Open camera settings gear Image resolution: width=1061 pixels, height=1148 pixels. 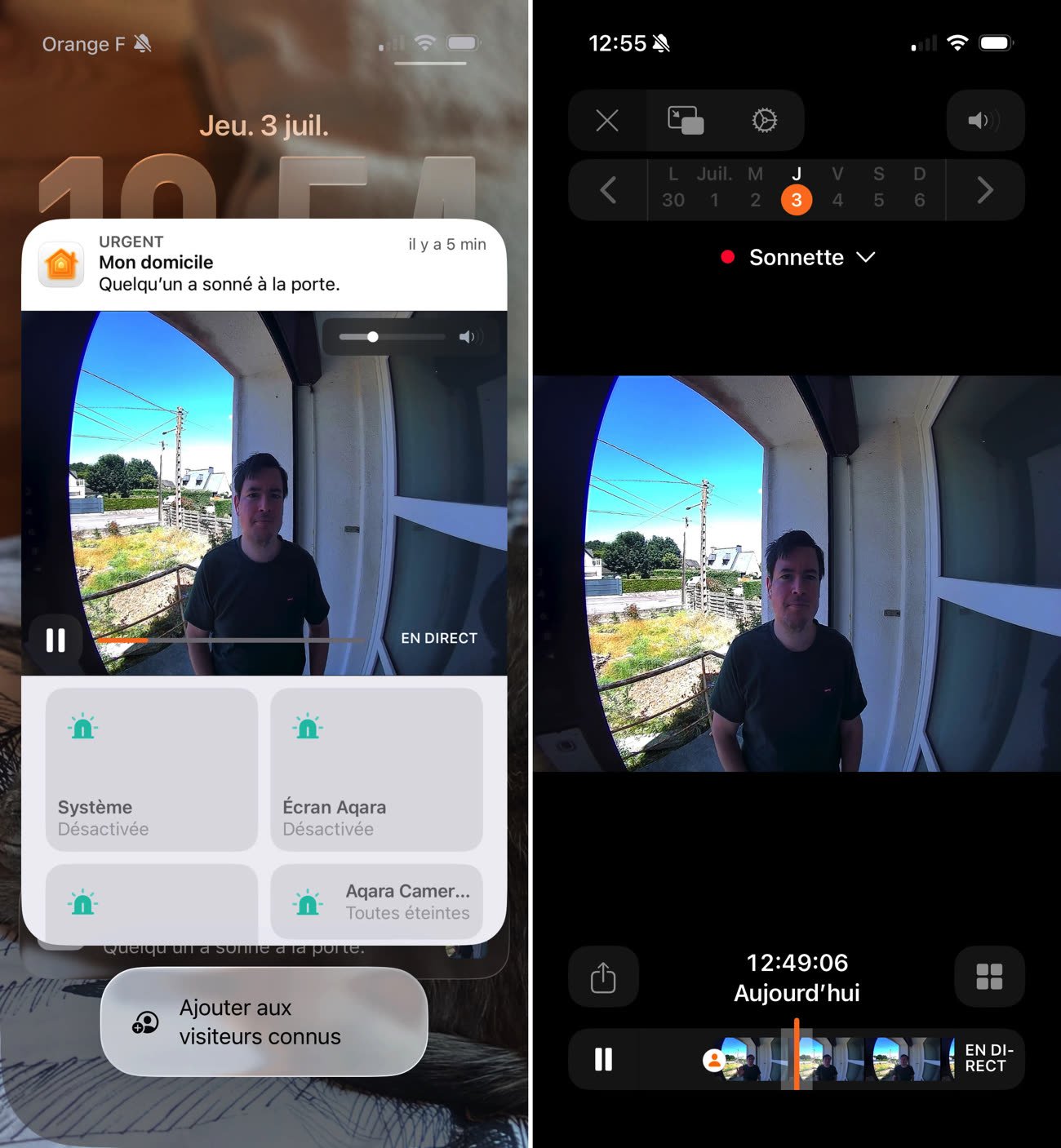pyautogui.click(x=764, y=121)
